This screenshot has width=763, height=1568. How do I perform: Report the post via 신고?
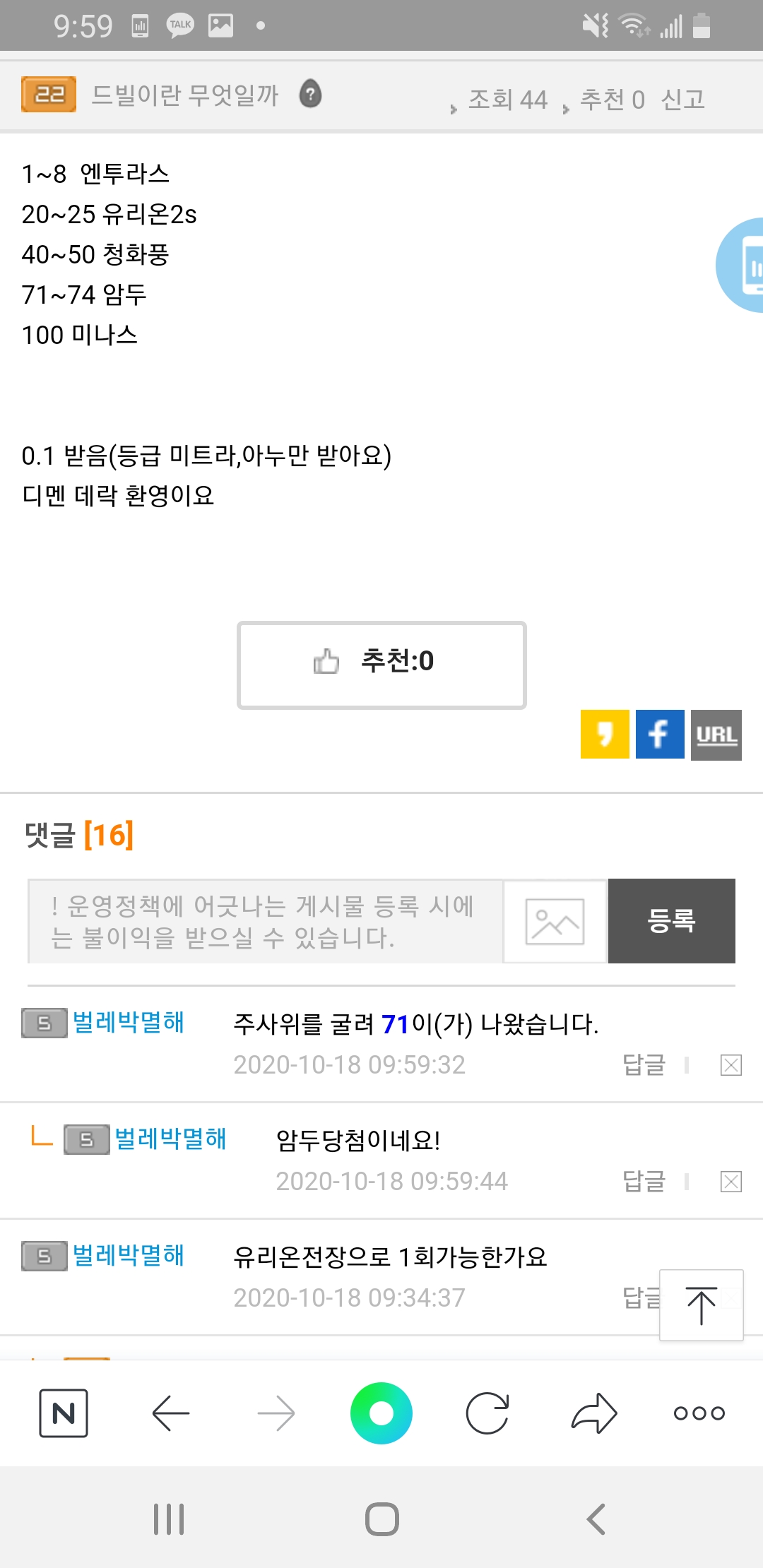coord(682,100)
